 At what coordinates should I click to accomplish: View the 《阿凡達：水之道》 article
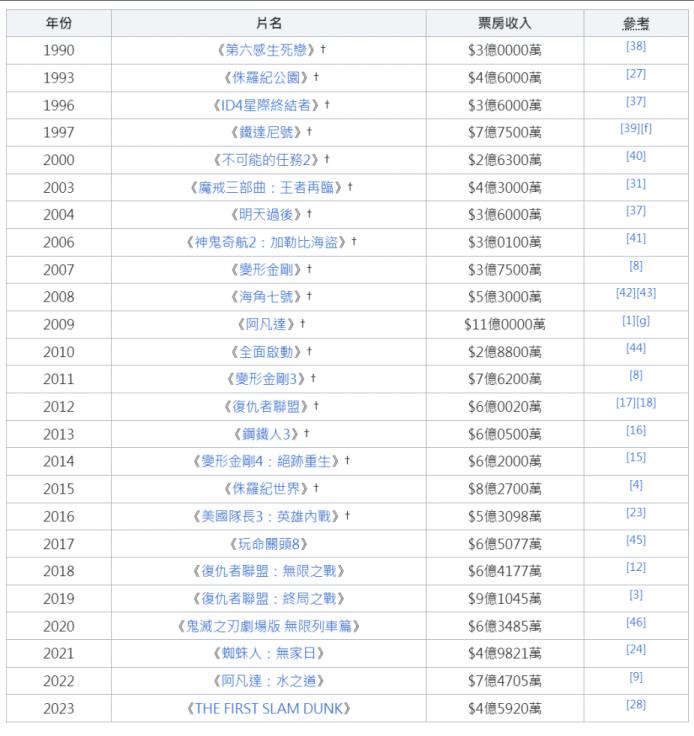pos(268,681)
